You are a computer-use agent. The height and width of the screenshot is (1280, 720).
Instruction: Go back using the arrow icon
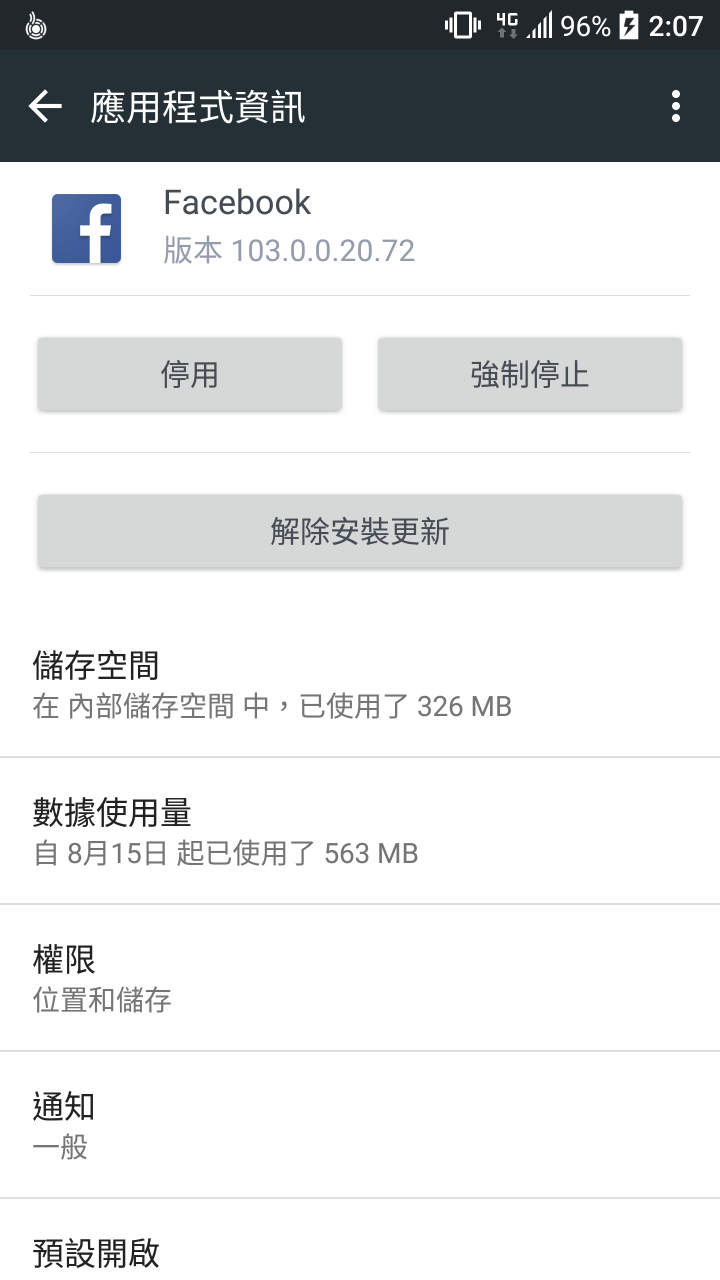pos(46,106)
